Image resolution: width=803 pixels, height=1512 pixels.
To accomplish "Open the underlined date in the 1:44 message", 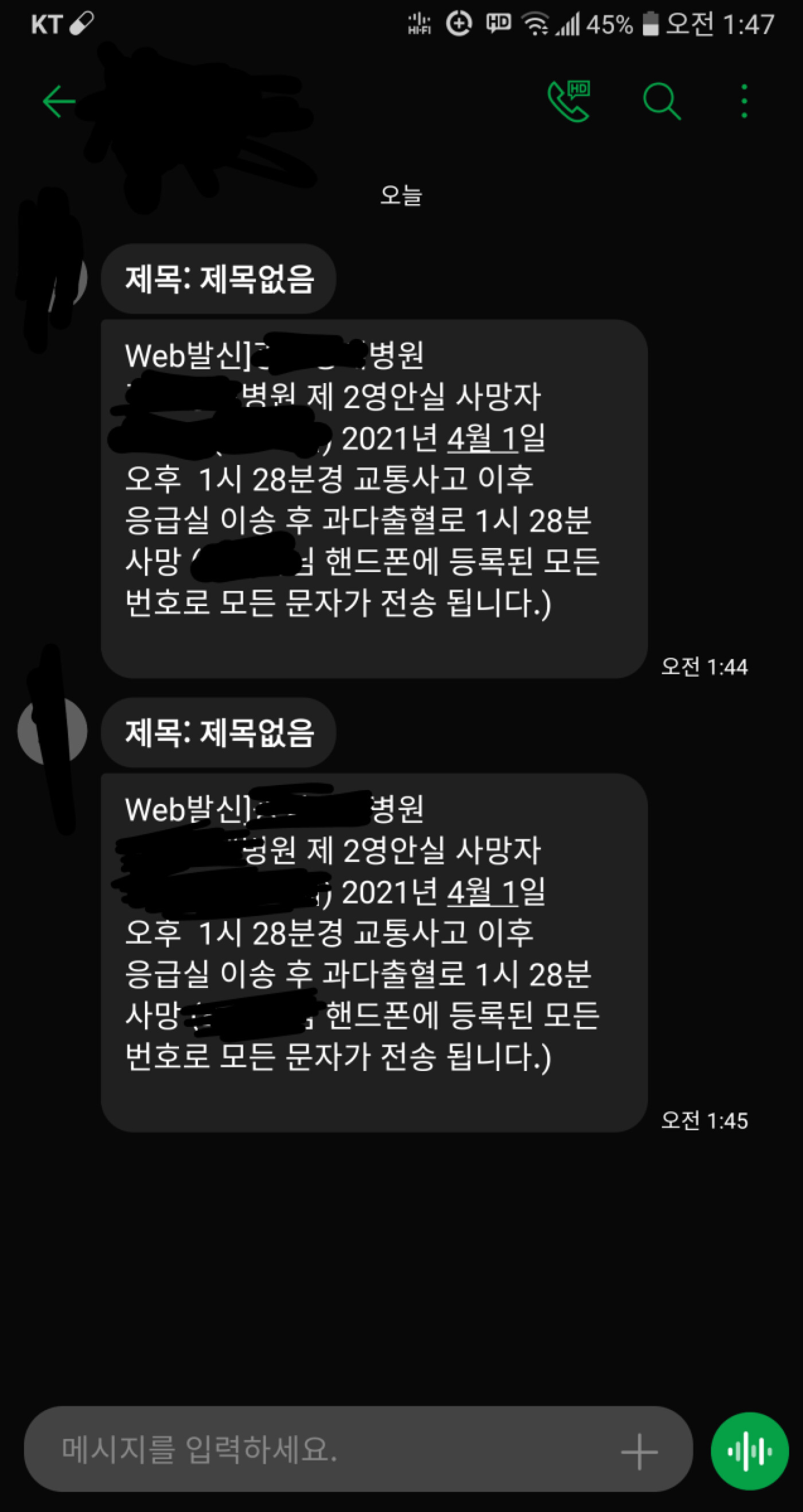I will 496,439.
